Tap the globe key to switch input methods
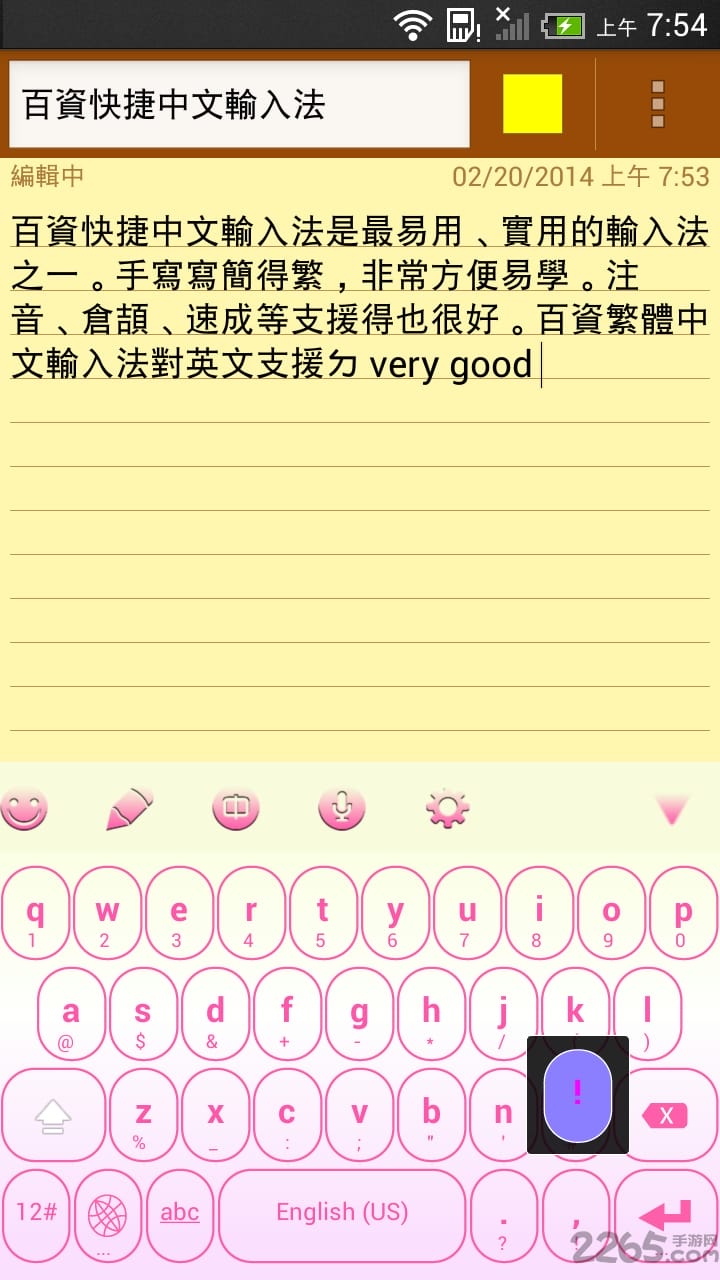The image size is (720, 1280). (x=107, y=1213)
